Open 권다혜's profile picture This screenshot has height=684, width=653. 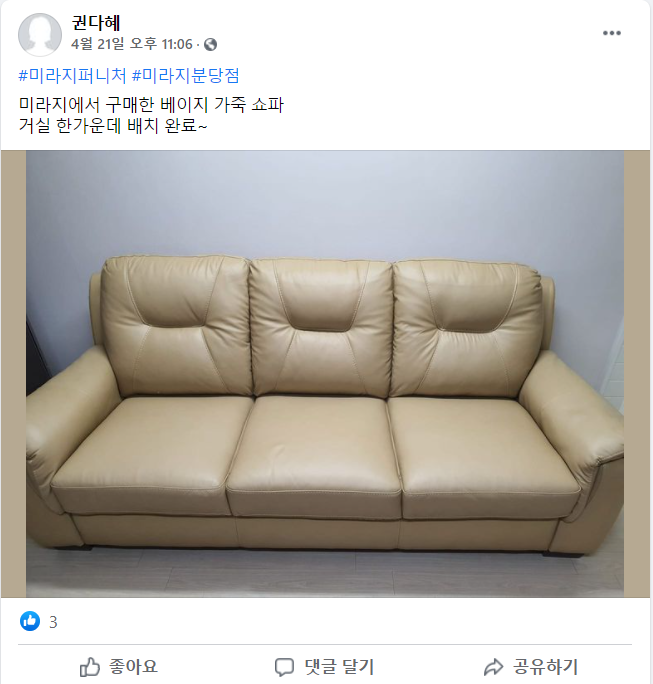click(40, 34)
